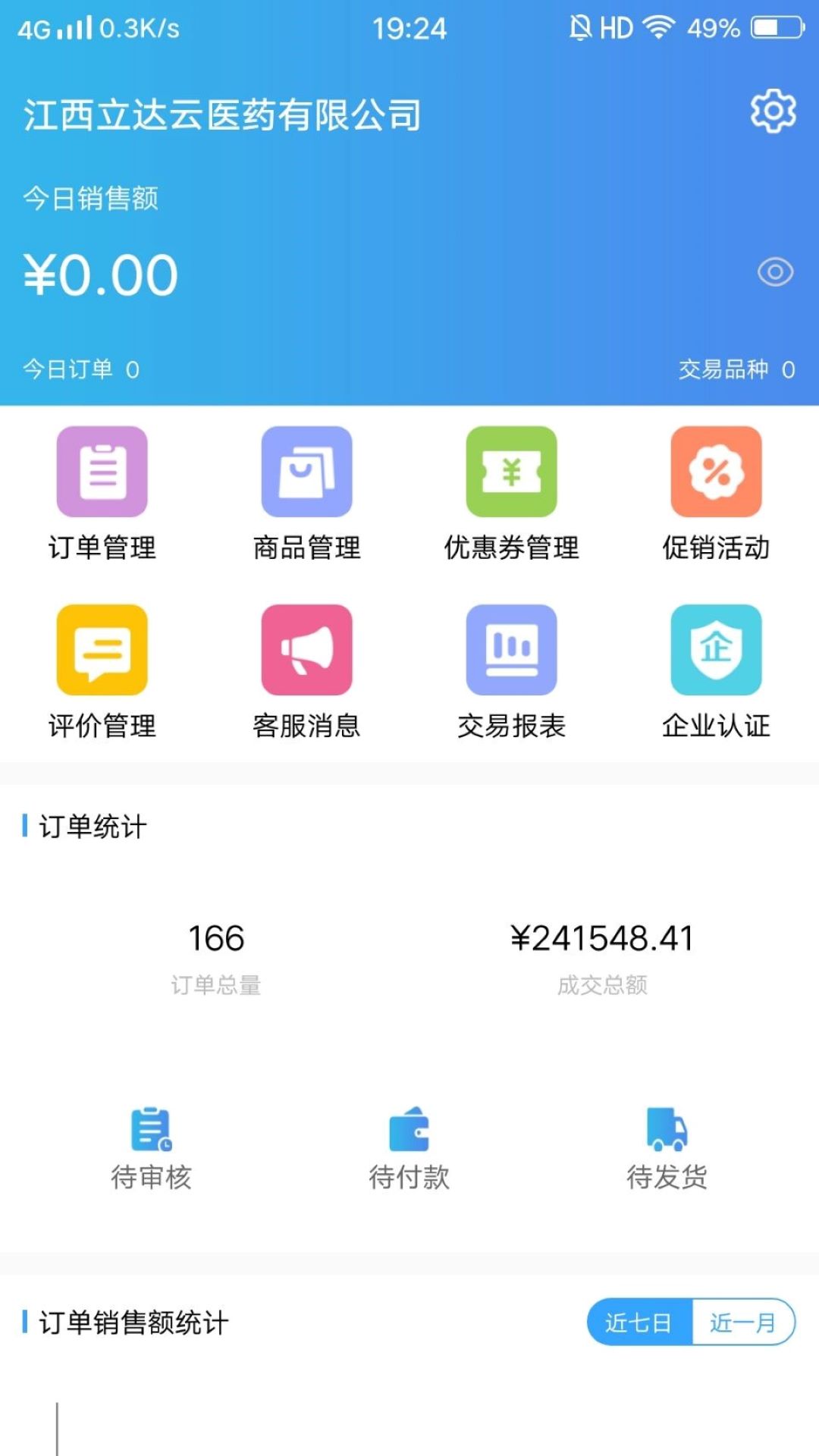Open 促销活动 promotions
Image resolution: width=819 pixels, height=1456 pixels.
coord(717,494)
